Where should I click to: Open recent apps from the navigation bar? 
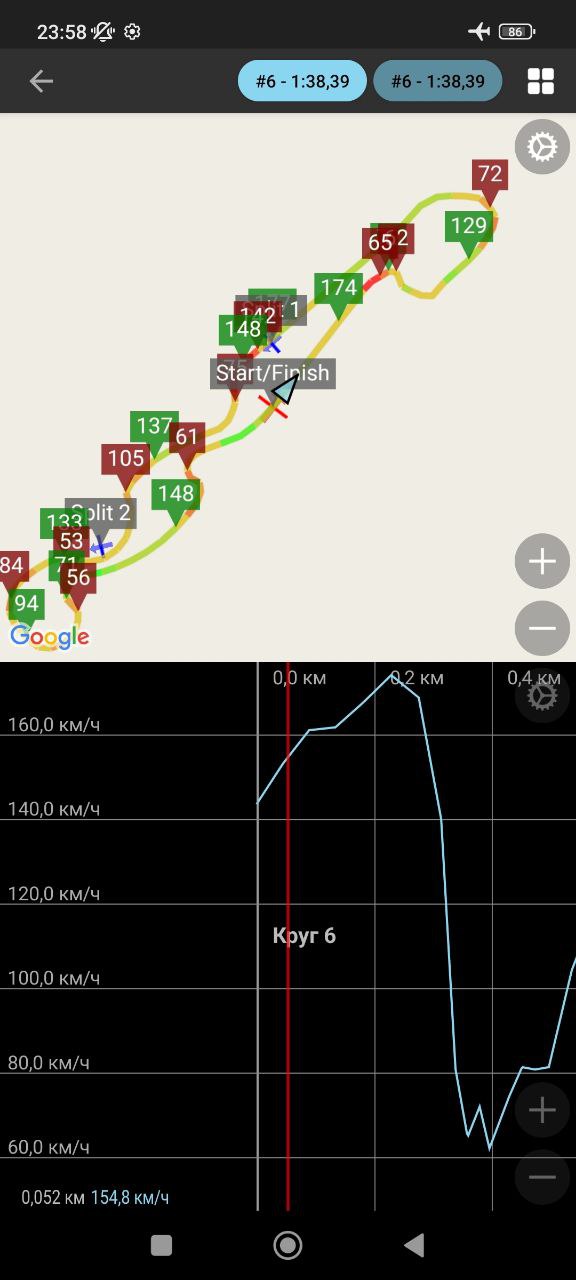point(161,1245)
